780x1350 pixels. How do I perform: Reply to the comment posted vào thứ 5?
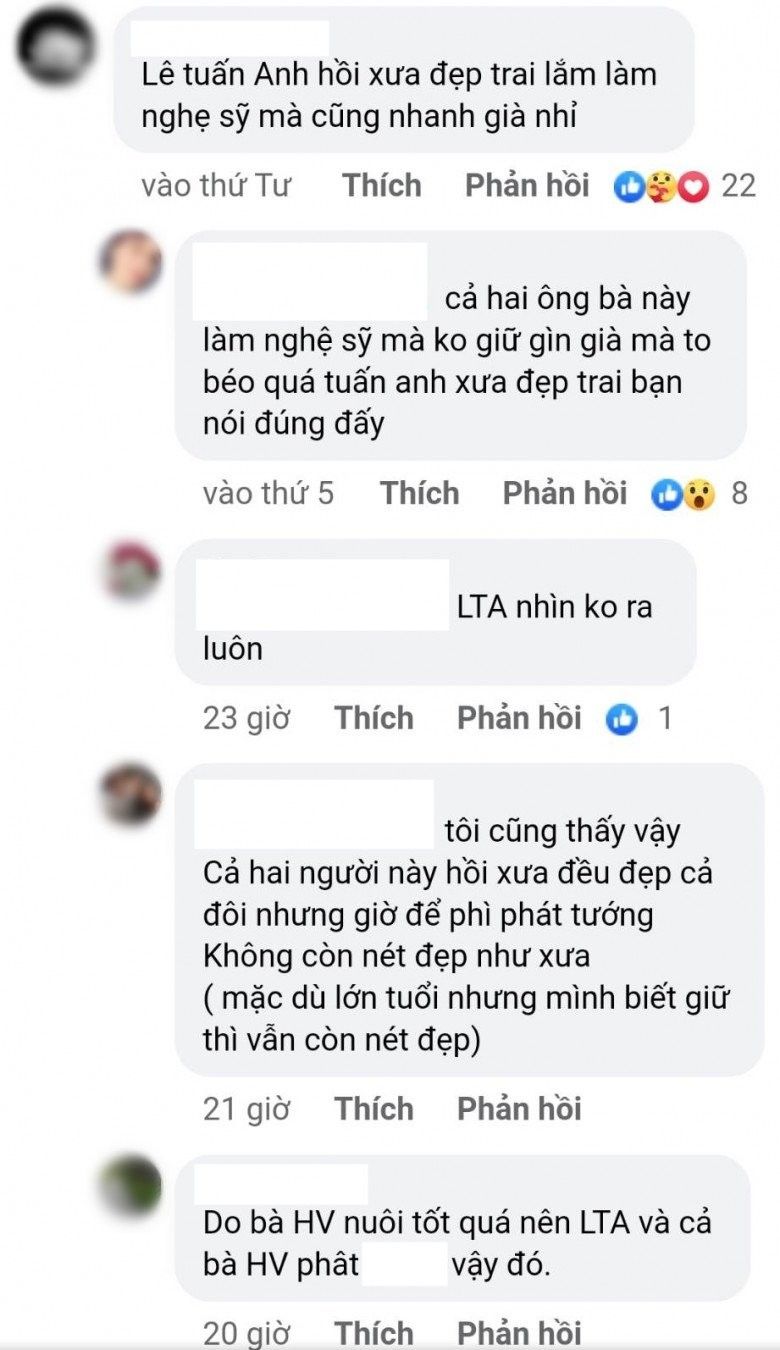pos(564,493)
